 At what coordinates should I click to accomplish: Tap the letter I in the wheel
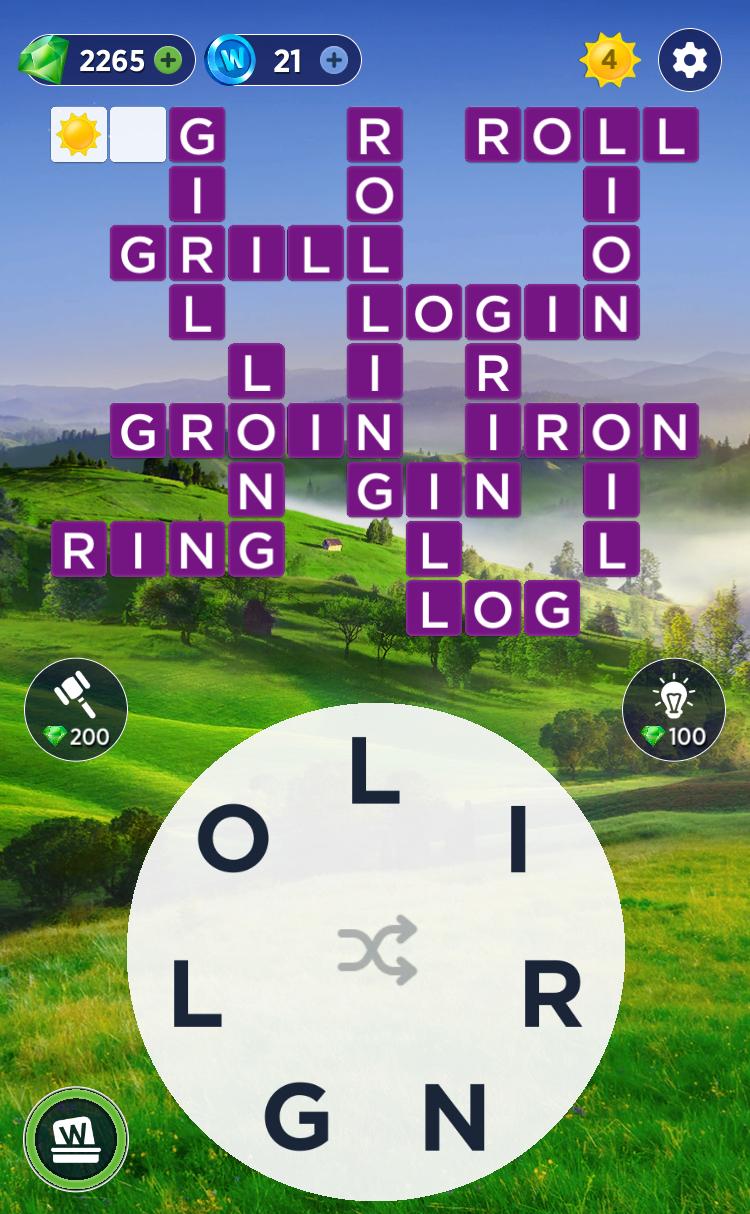[518, 838]
